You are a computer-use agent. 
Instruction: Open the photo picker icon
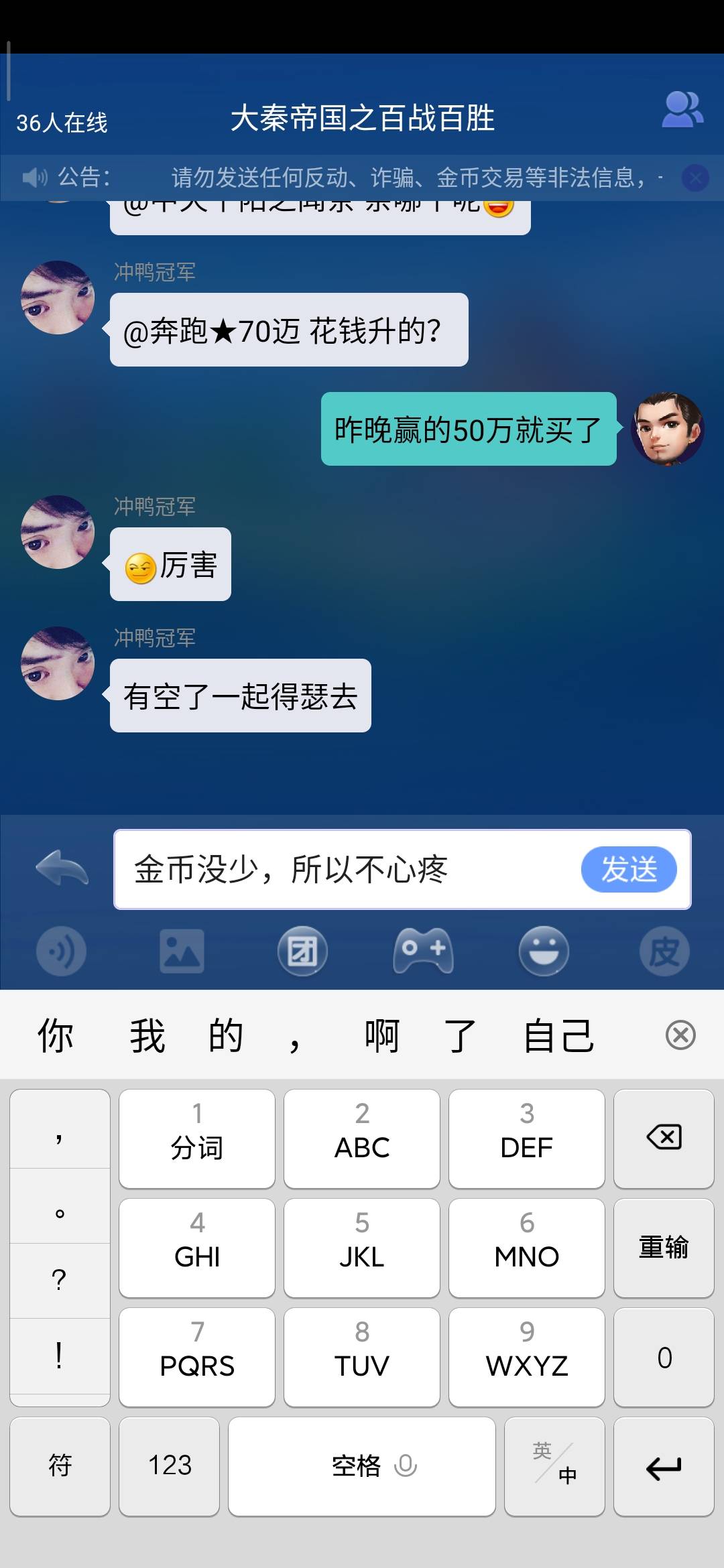tap(182, 952)
